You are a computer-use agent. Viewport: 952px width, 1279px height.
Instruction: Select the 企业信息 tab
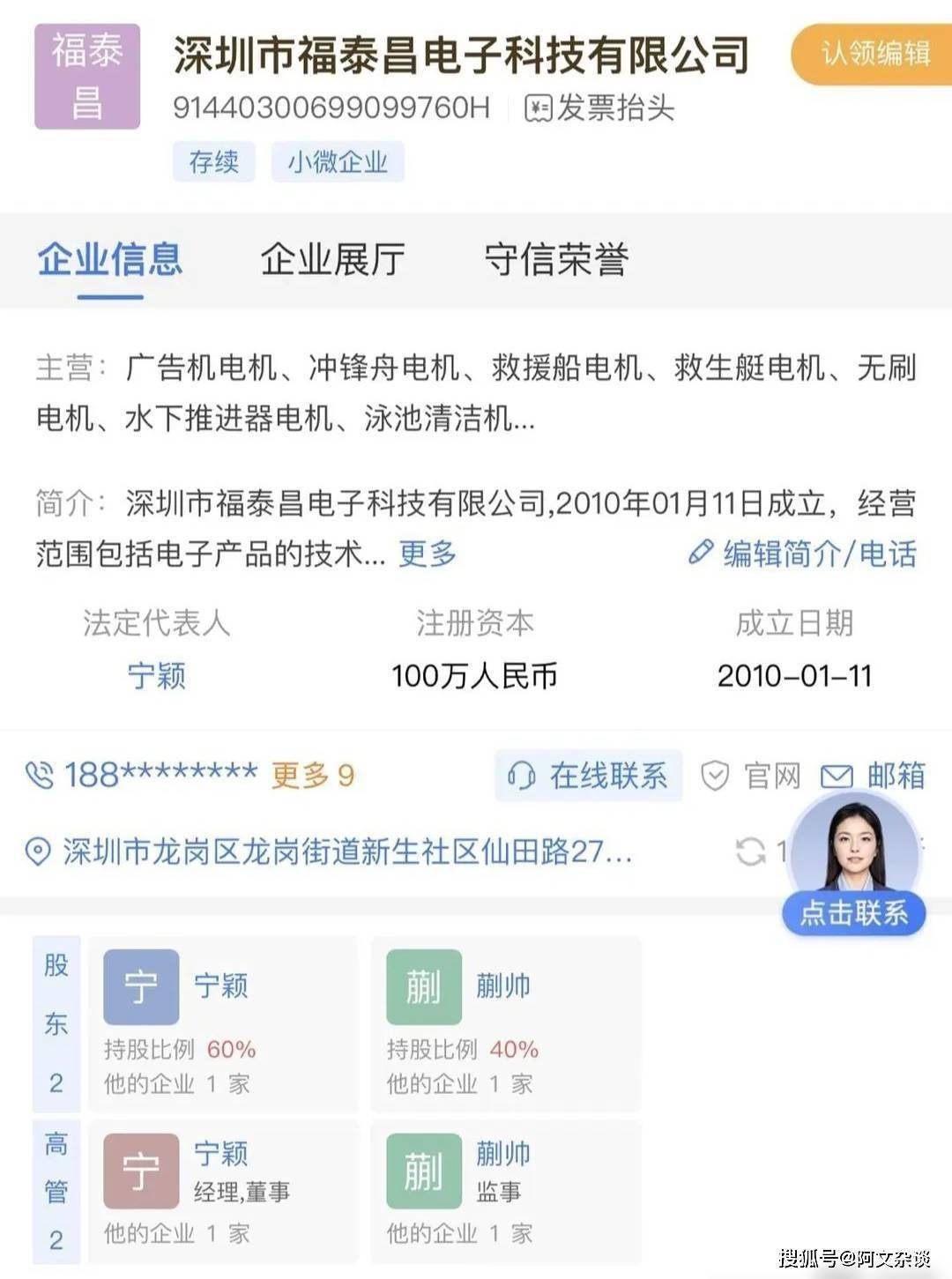[x=110, y=259]
